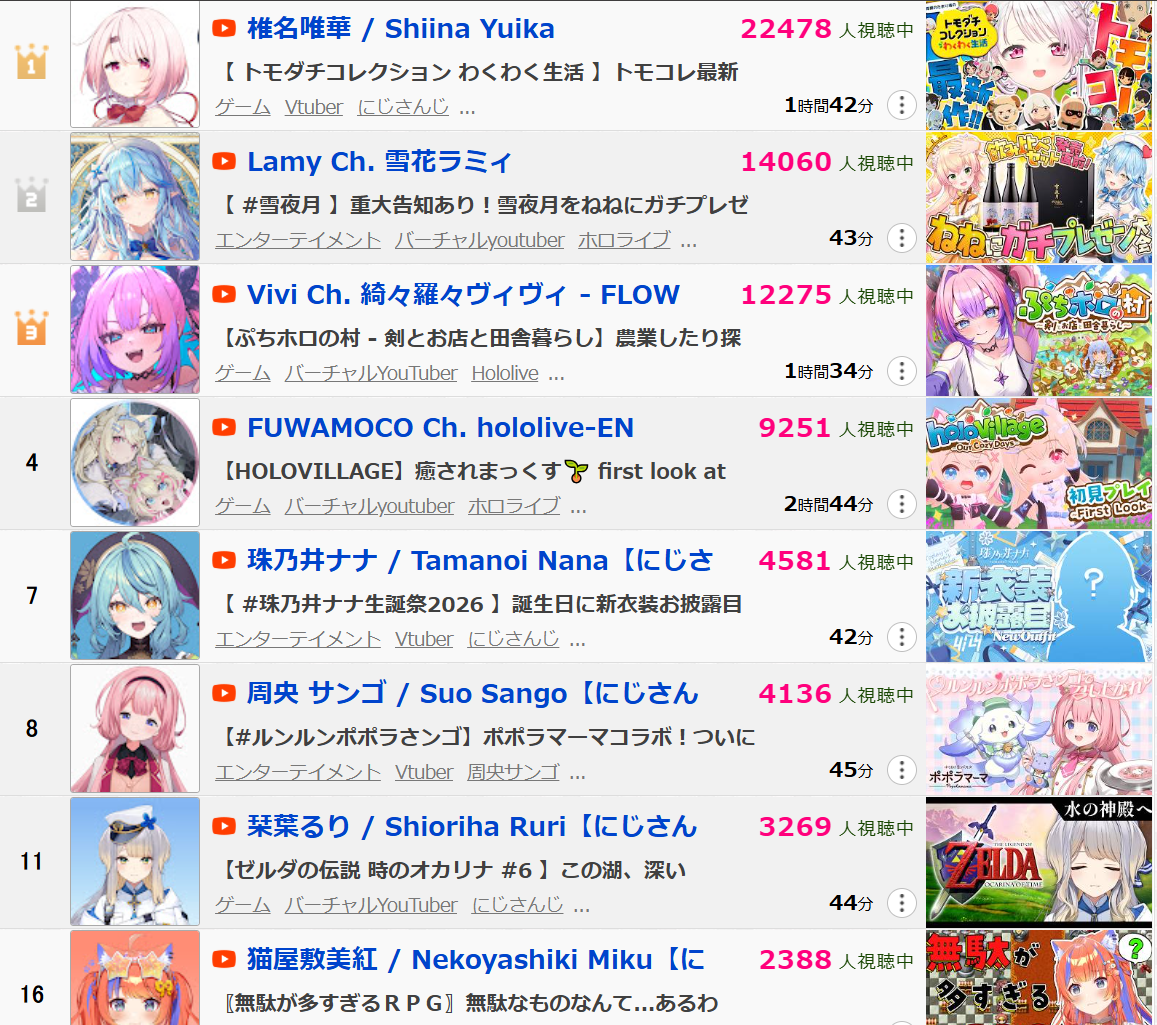Open overflow menu for Lamy Ch. stream
The image size is (1157, 1025).
(x=901, y=238)
